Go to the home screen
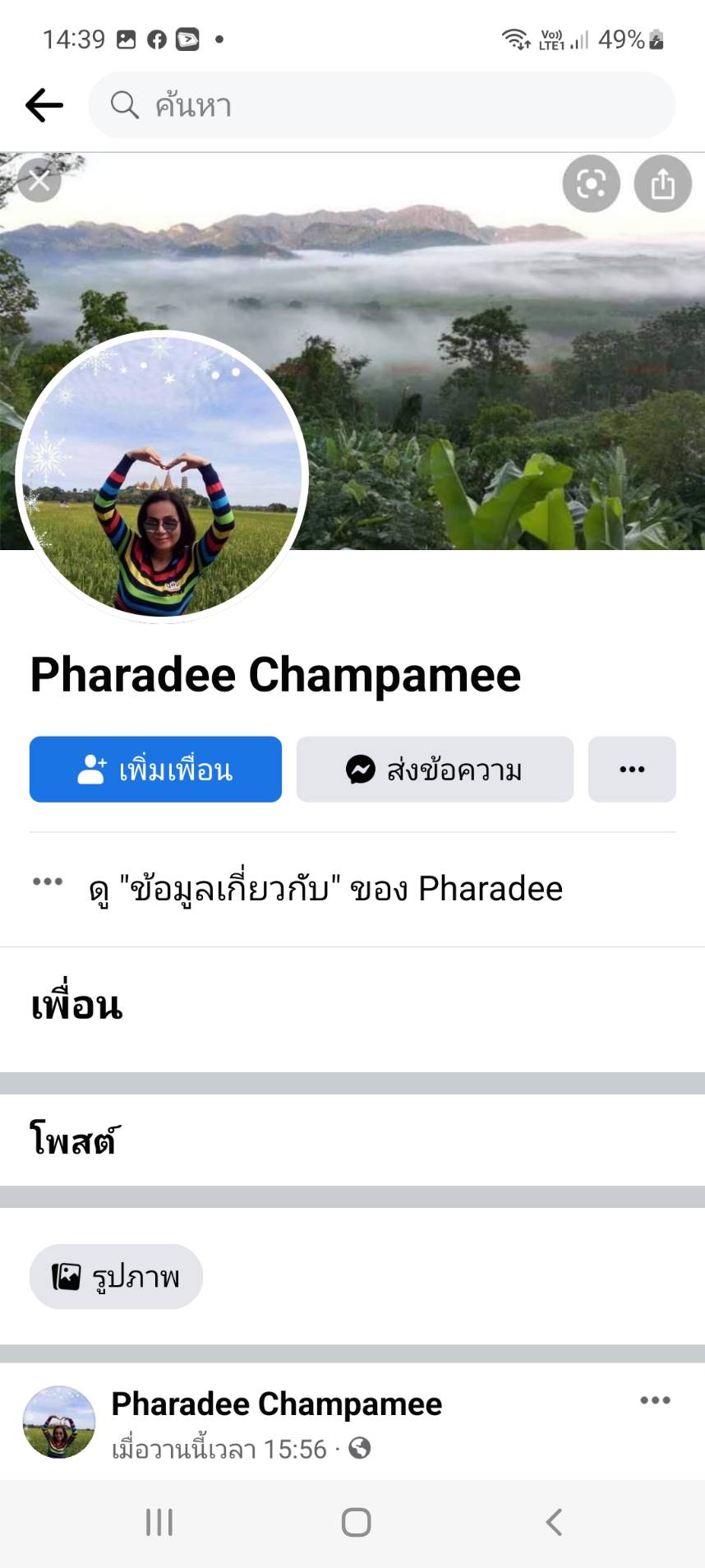Viewport: 705px width, 1568px height. (356, 1522)
